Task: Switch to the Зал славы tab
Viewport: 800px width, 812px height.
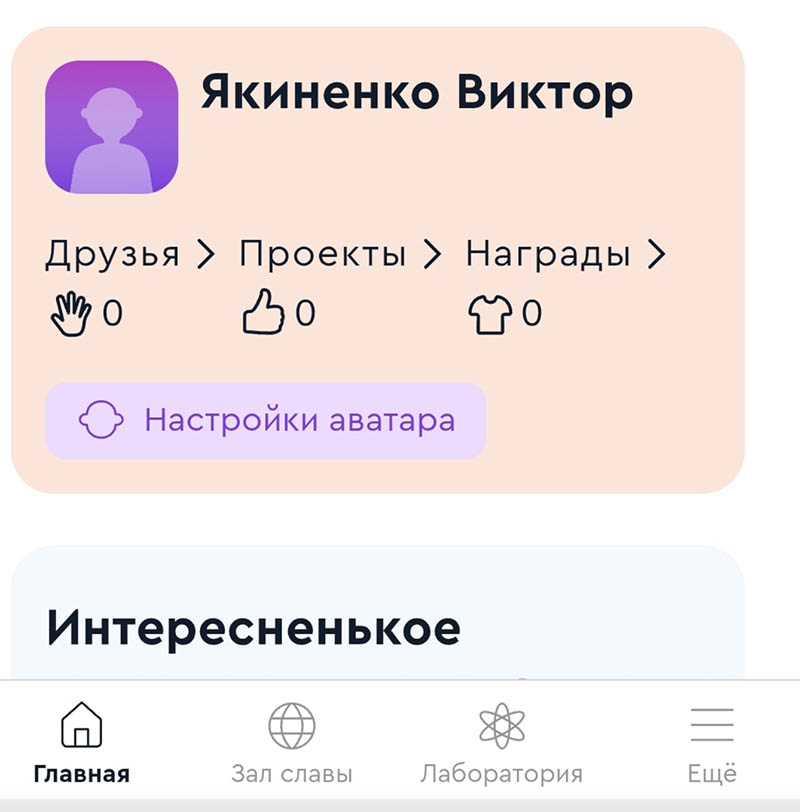Action: click(x=291, y=742)
